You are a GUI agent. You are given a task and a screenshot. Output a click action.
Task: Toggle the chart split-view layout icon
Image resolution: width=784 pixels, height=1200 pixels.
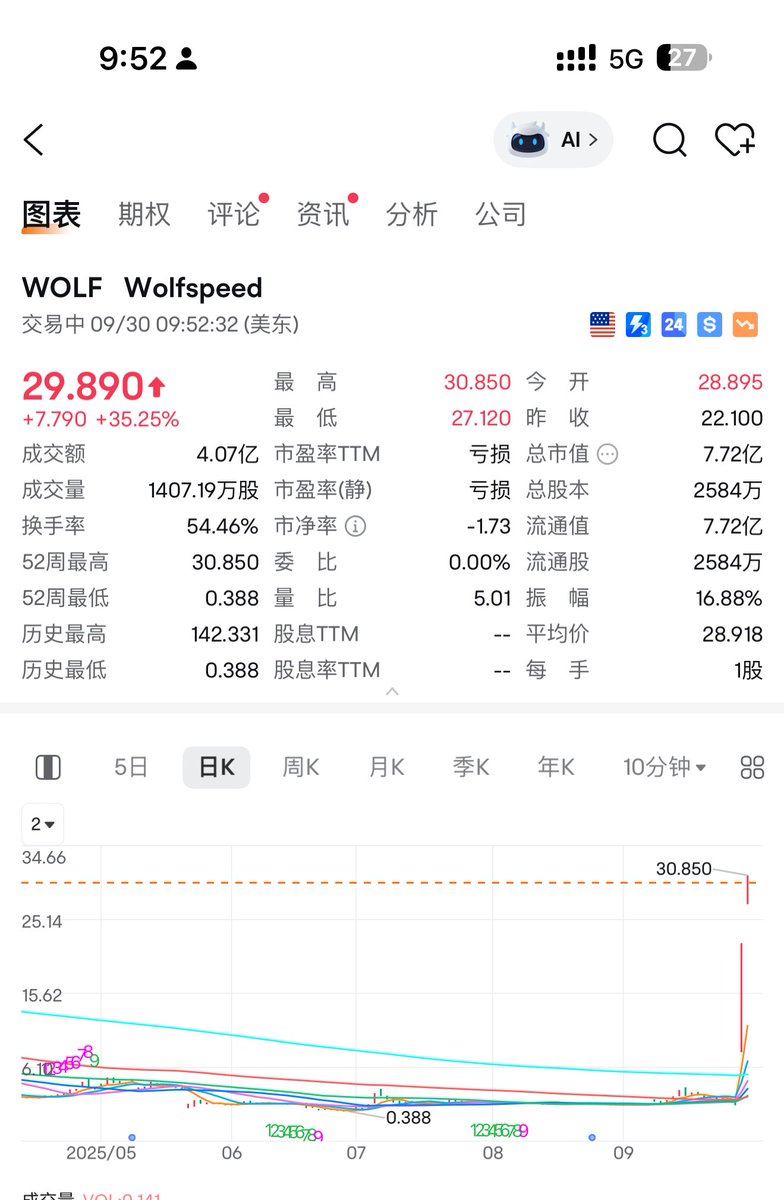click(48, 767)
